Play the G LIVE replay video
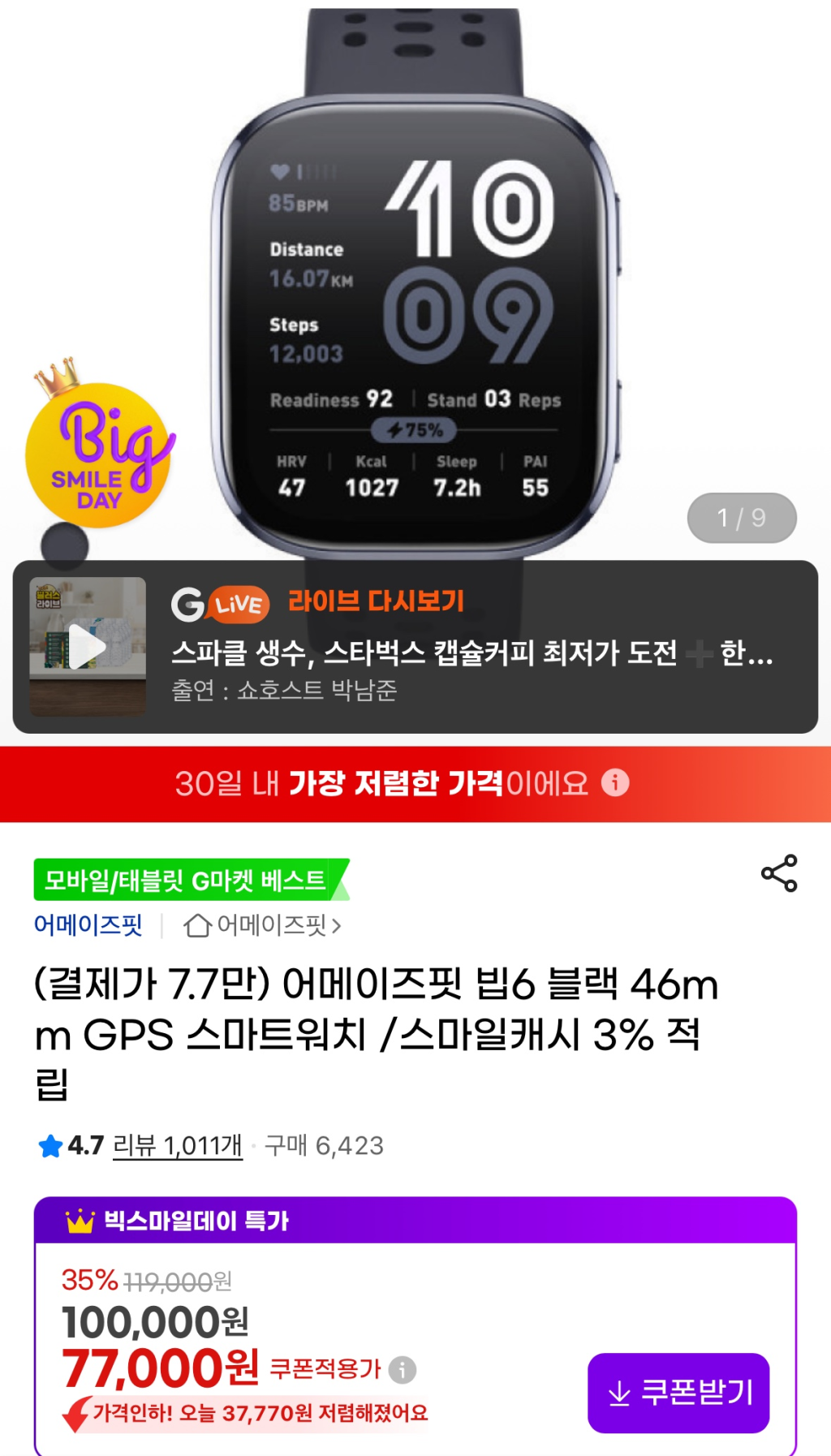 [x=88, y=647]
